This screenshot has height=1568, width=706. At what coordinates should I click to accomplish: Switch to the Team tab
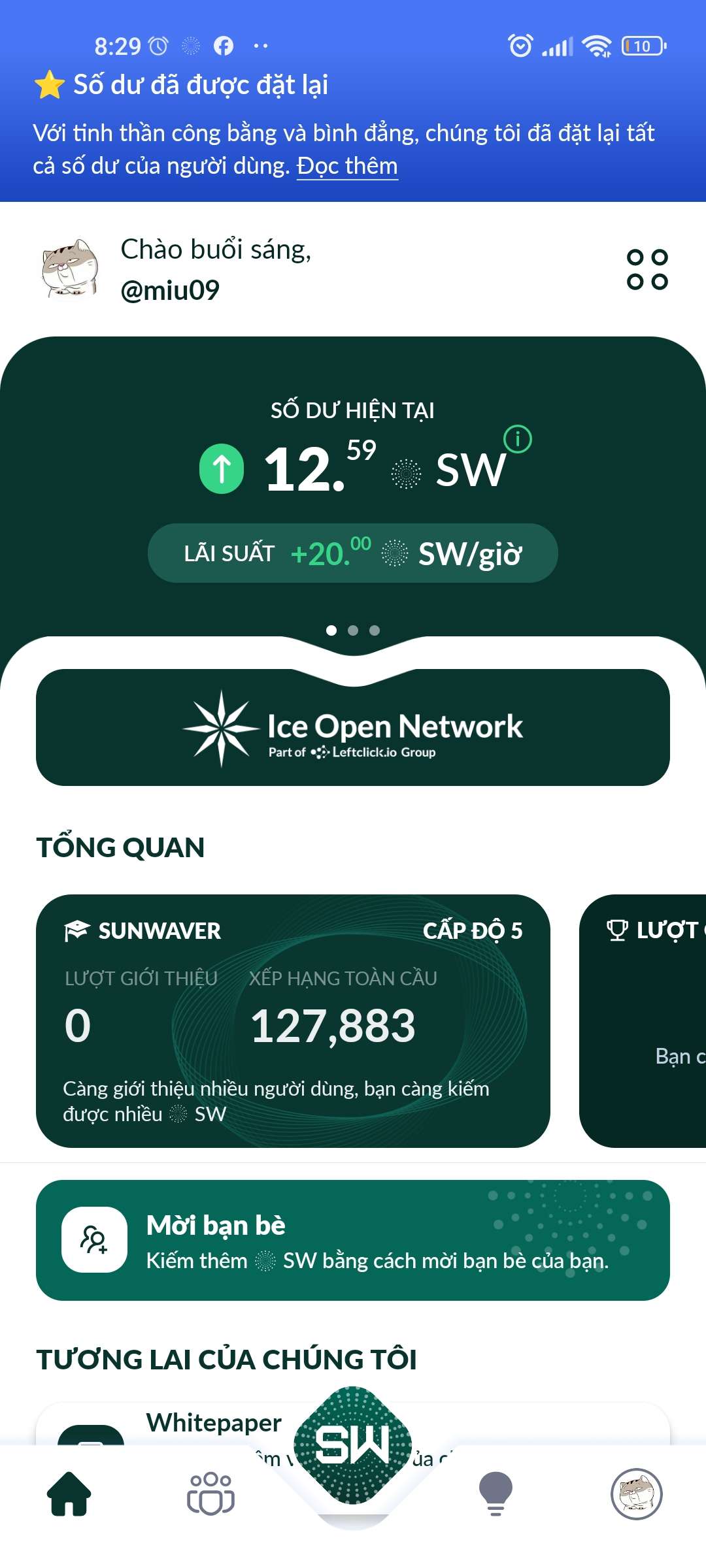coord(210,1494)
